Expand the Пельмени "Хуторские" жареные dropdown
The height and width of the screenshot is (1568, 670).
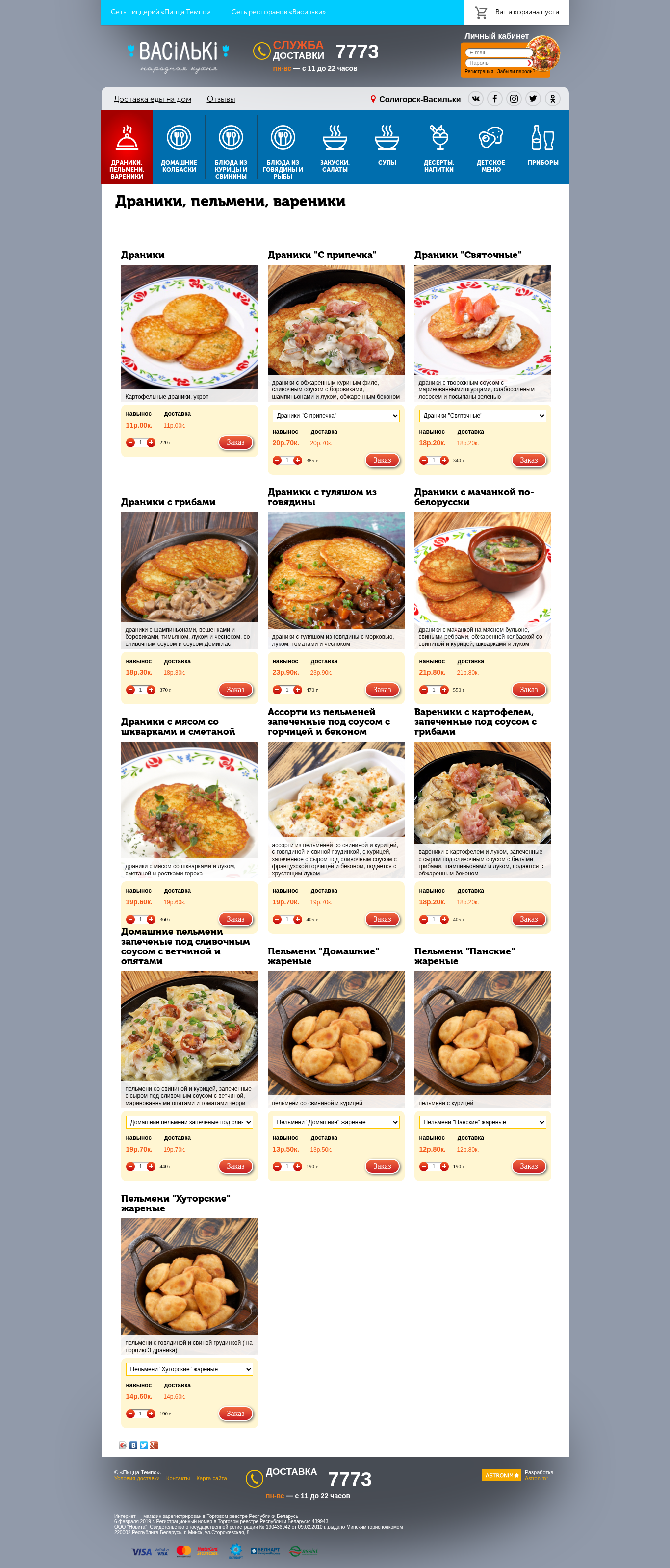point(189,1369)
